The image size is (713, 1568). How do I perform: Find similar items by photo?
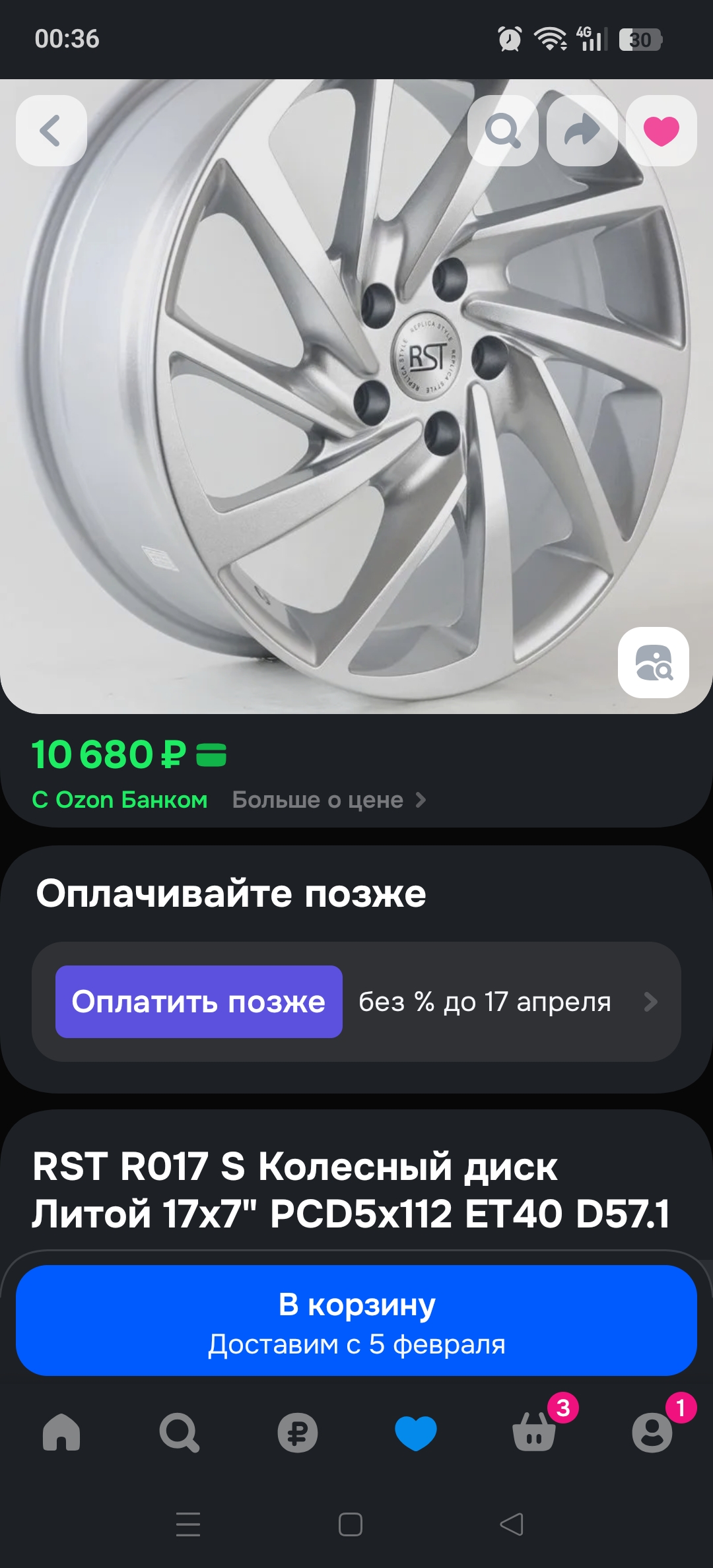[653, 662]
